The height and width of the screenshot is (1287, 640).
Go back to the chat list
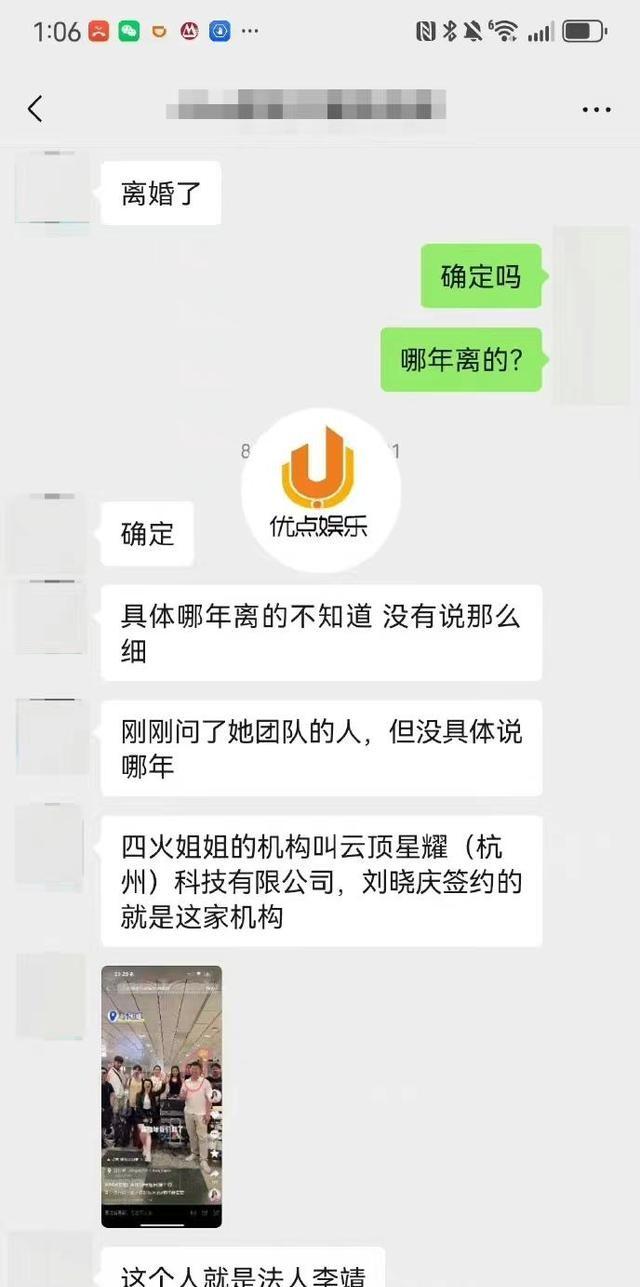pos(35,108)
